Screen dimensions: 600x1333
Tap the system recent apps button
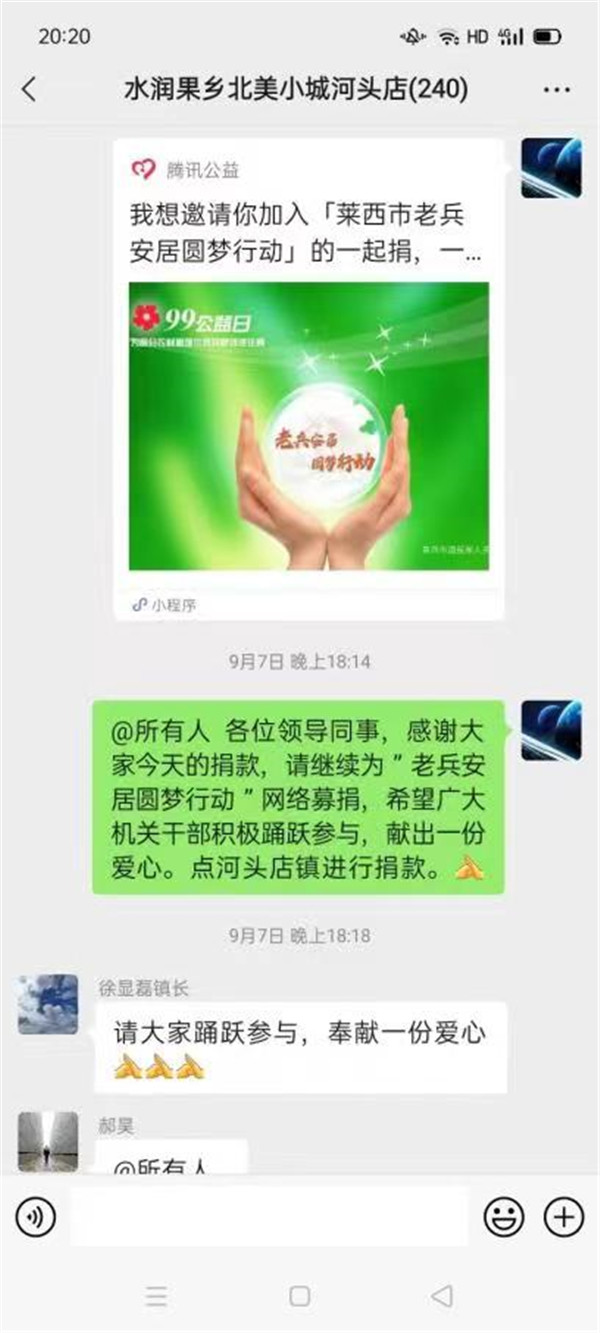click(156, 1296)
